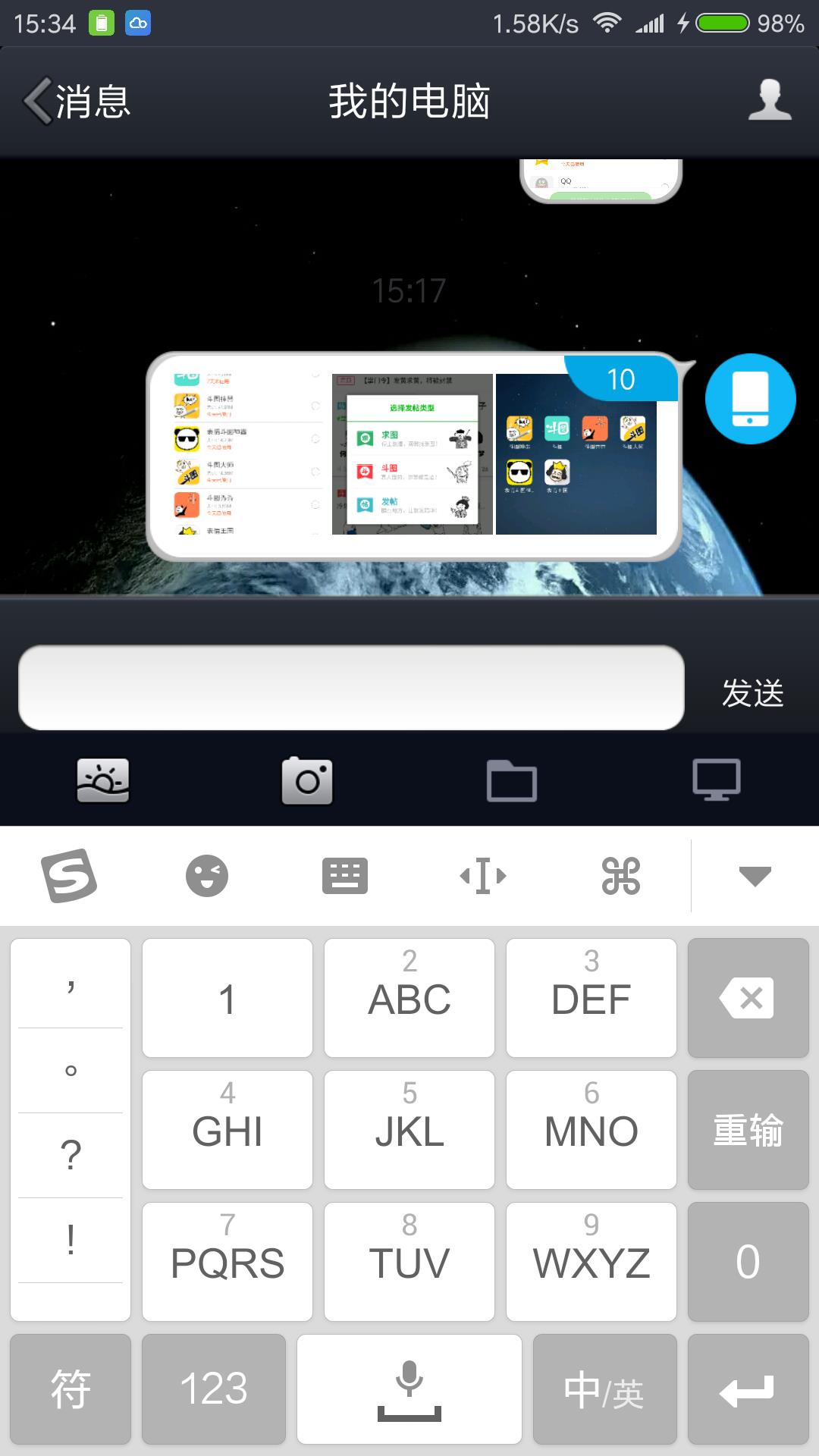Tap the 发送 send button
Screen dimensions: 819x1456
752,692
